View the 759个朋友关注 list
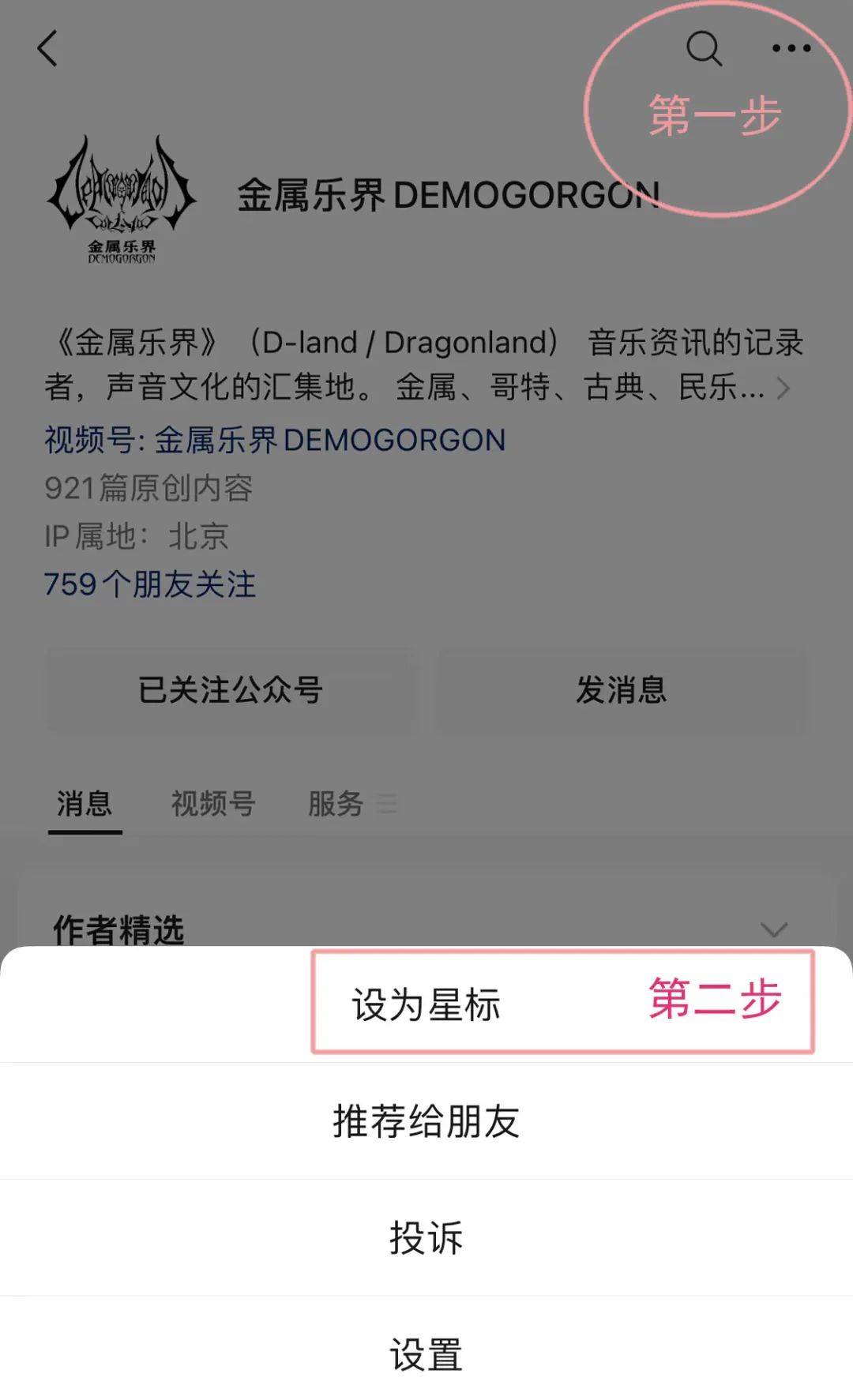The width and height of the screenshot is (853, 1400). 150,584
